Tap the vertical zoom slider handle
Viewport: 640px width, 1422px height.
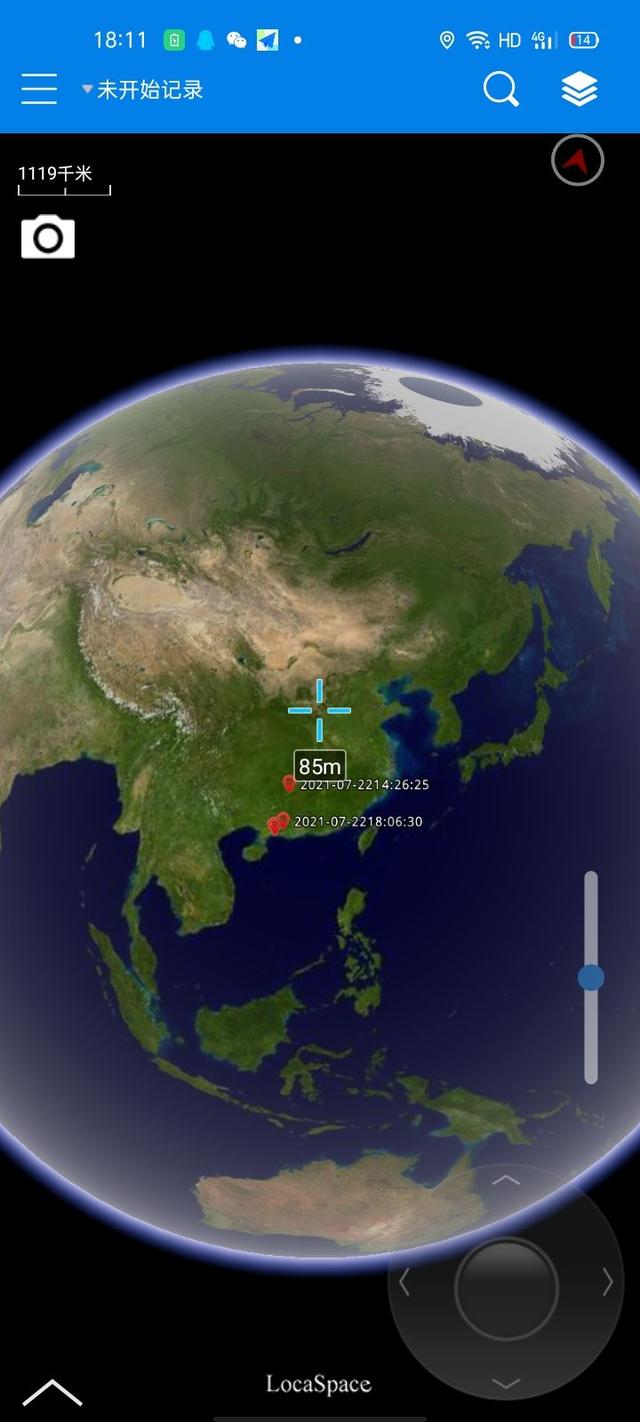click(591, 977)
